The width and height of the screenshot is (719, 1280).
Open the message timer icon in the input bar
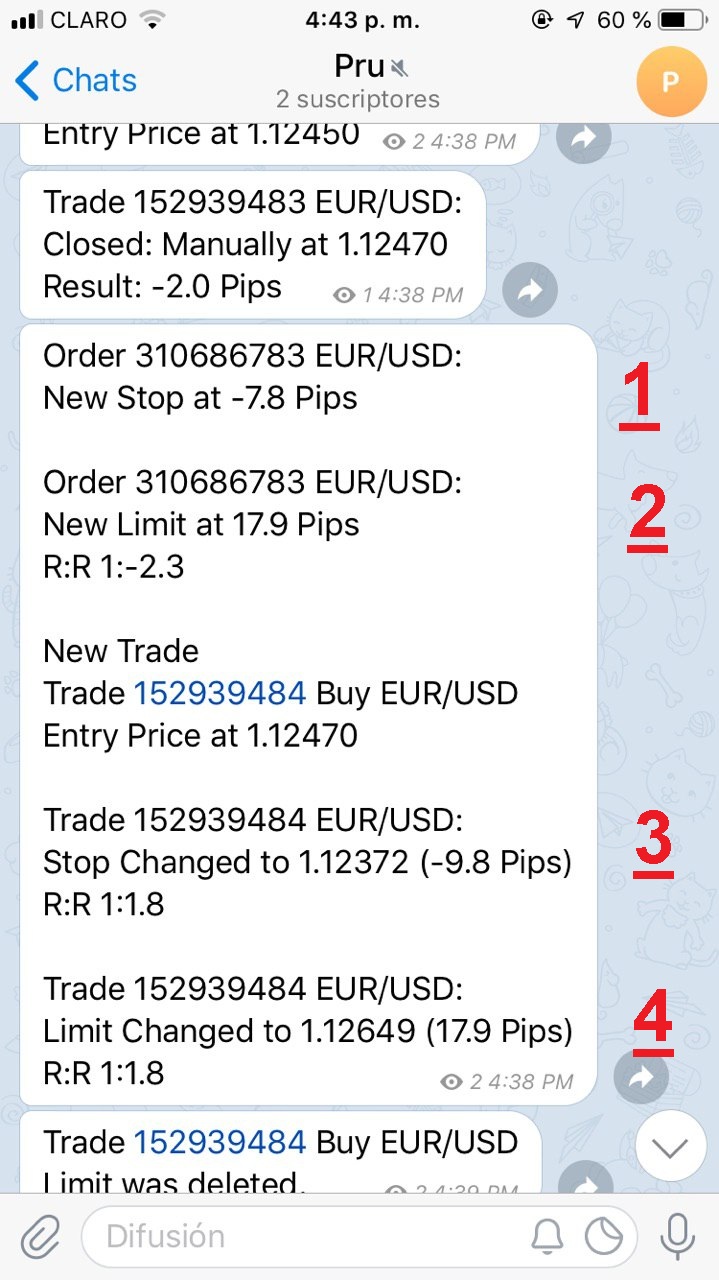604,1238
